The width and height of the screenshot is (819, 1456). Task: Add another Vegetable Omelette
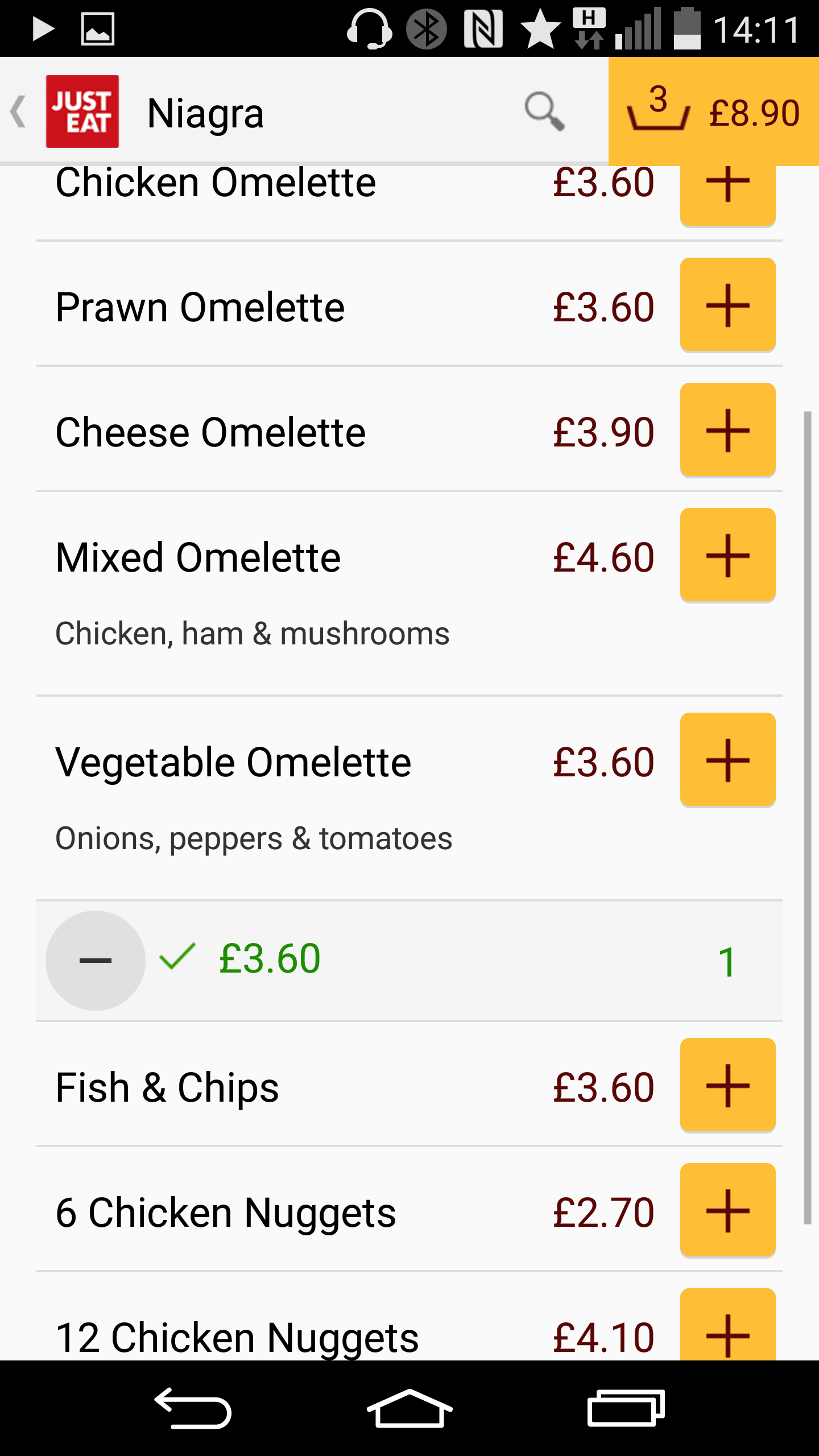click(728, 760)
